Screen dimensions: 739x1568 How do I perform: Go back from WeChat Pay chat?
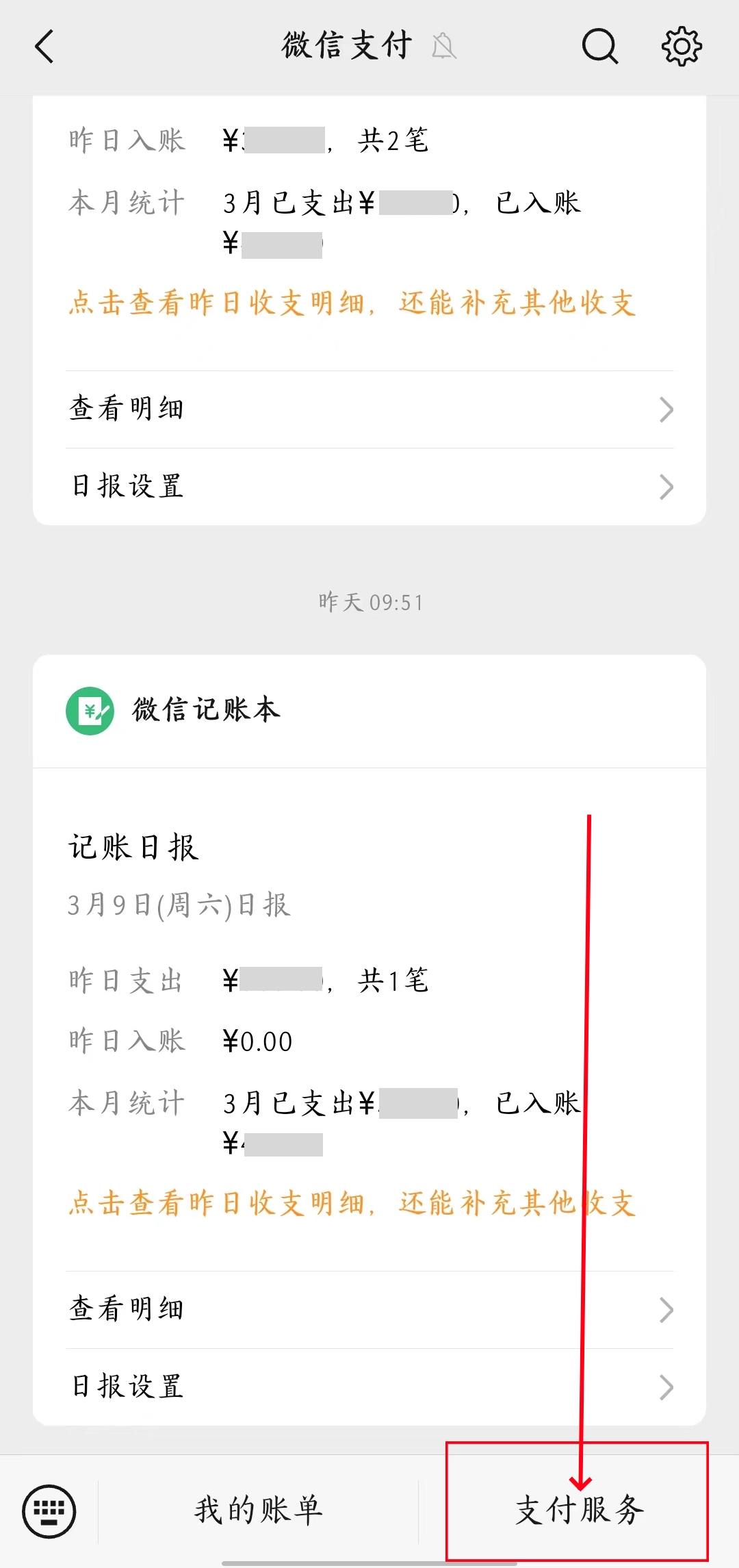click(x=44, y=47)
